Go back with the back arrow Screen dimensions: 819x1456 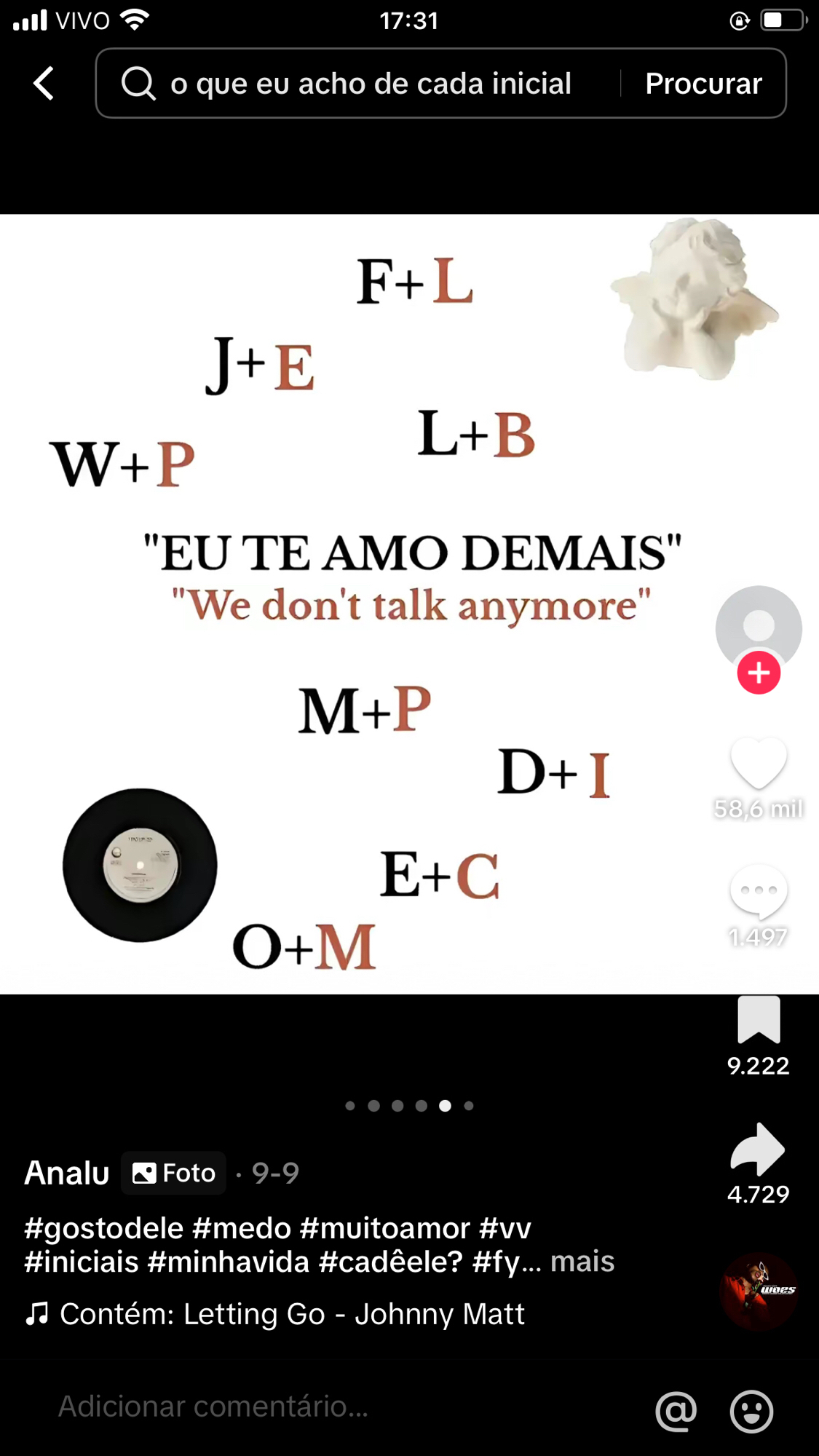point(44,83)
